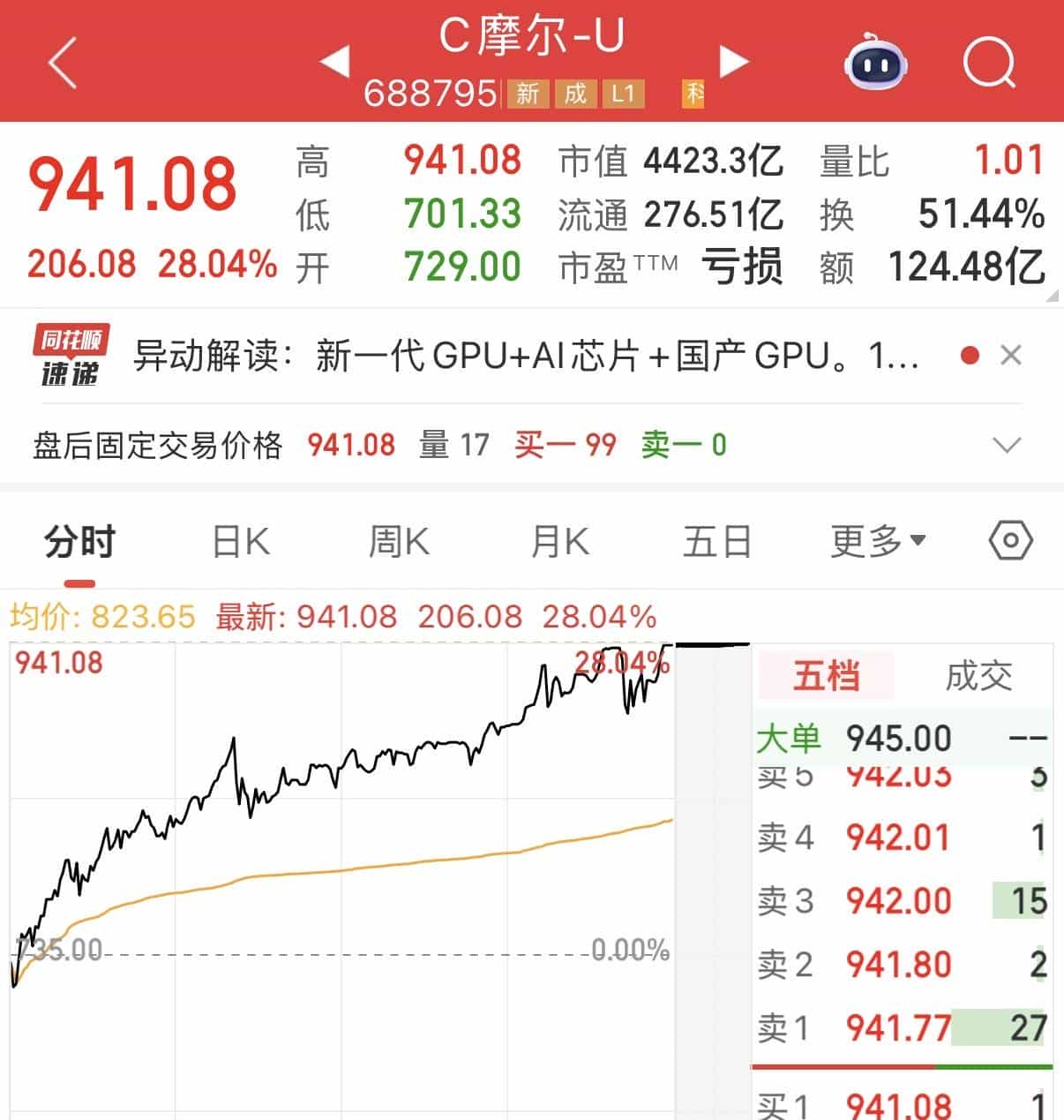Screen dimensions: 1064x1120
Task: Tap the 同花顺速递 news badge
Action: tap(71, 356)
